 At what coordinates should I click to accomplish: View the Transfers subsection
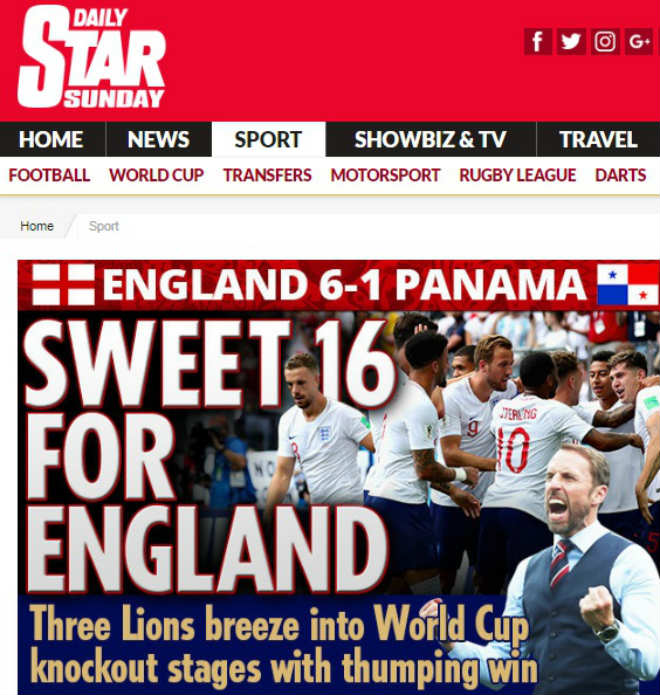(x=267, y=175)
